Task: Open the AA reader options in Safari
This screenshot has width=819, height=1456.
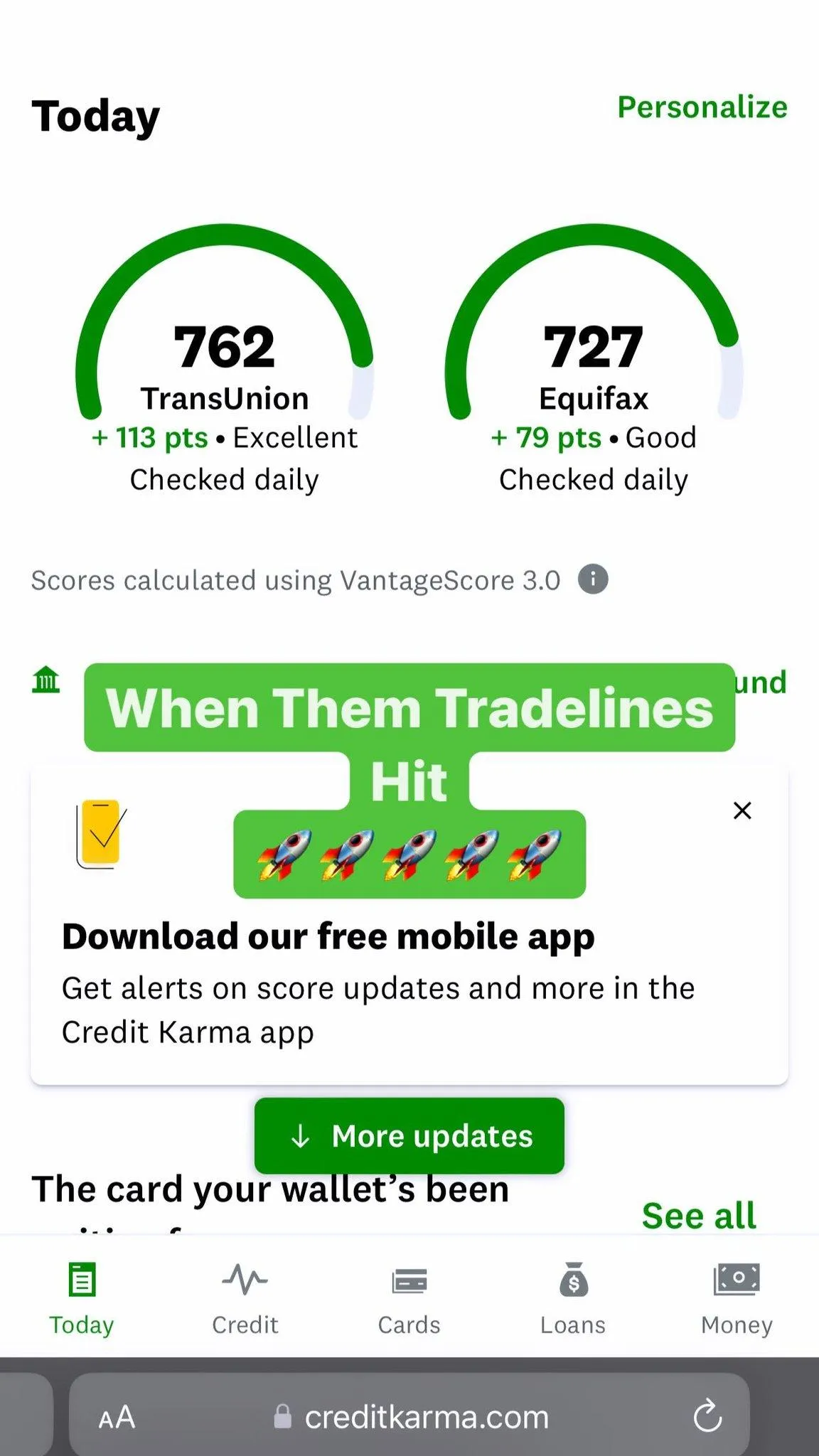Action: tap(117, 1417)
